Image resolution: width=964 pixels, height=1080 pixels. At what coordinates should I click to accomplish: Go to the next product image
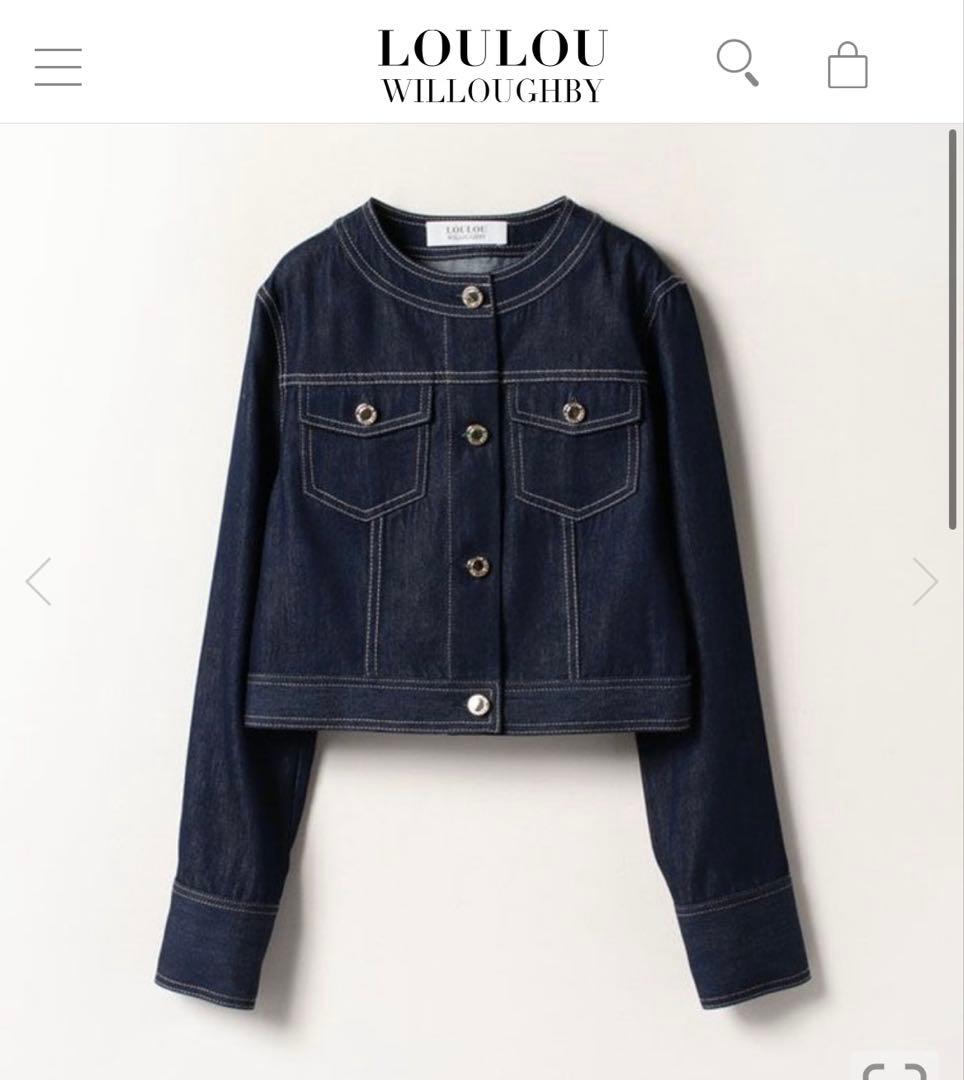tap(924, 581)
